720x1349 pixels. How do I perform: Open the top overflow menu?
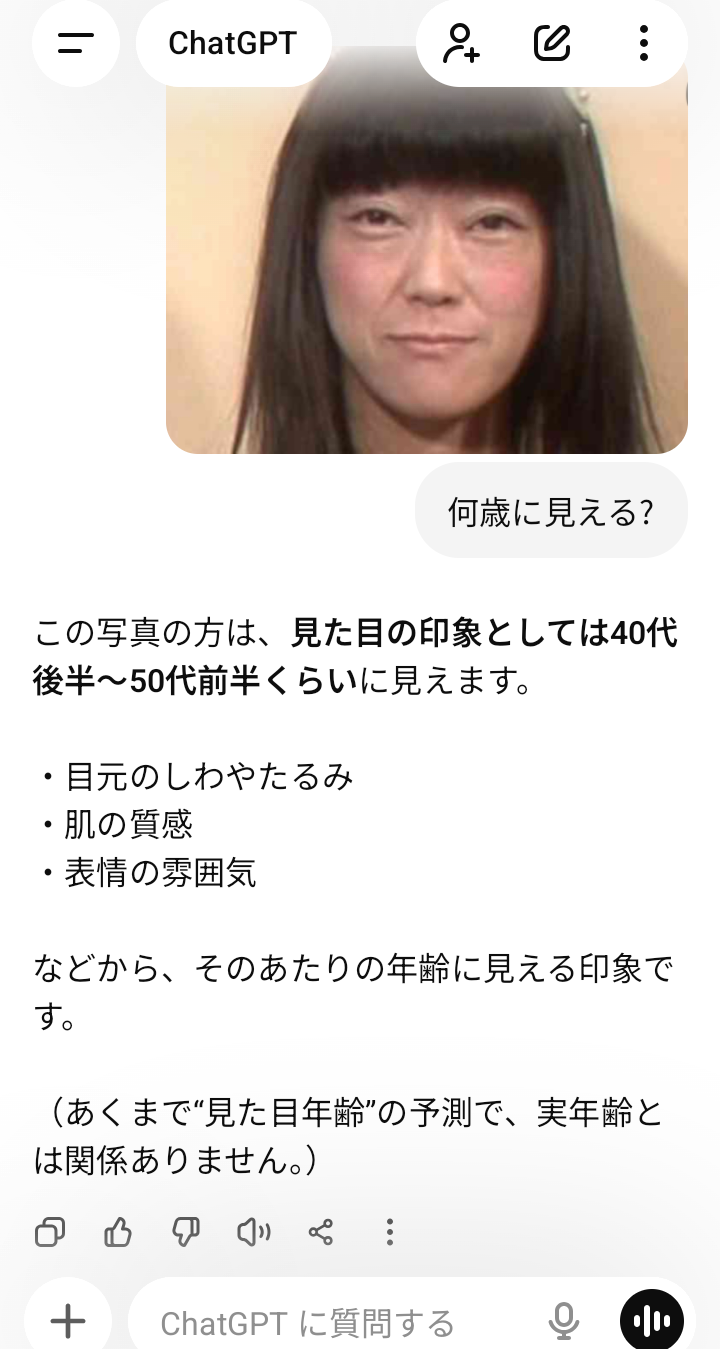(643, 43)
